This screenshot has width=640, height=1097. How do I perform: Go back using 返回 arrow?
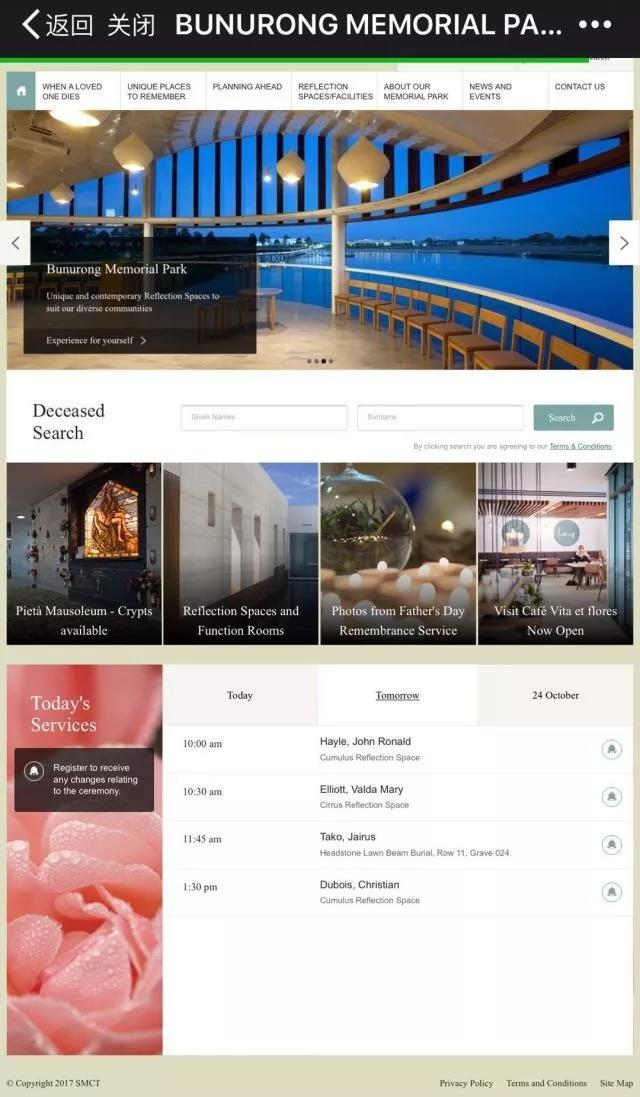click(x=56, y=25)
